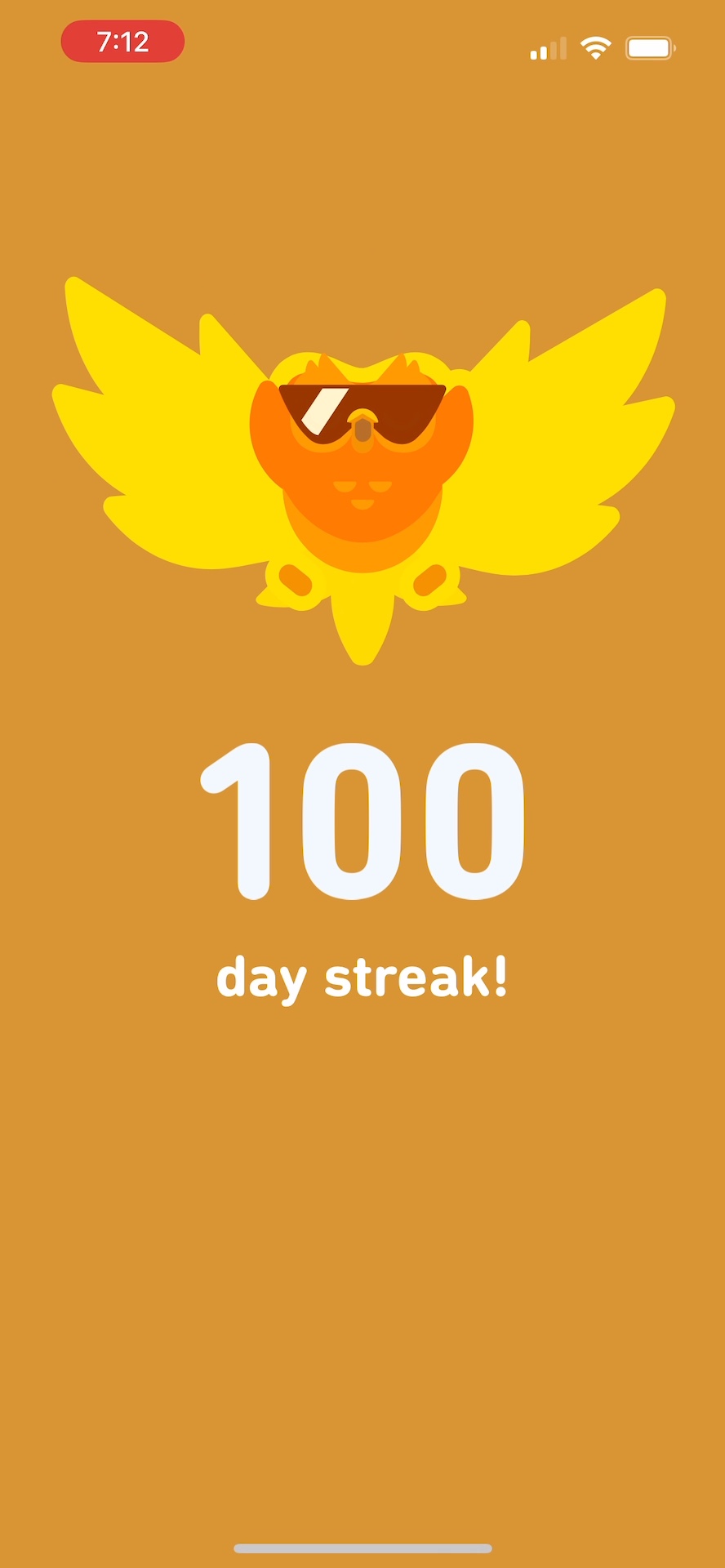Tap the red screen recording time pill
Viewport: 725px width, 1568px height.
point(122,42)
